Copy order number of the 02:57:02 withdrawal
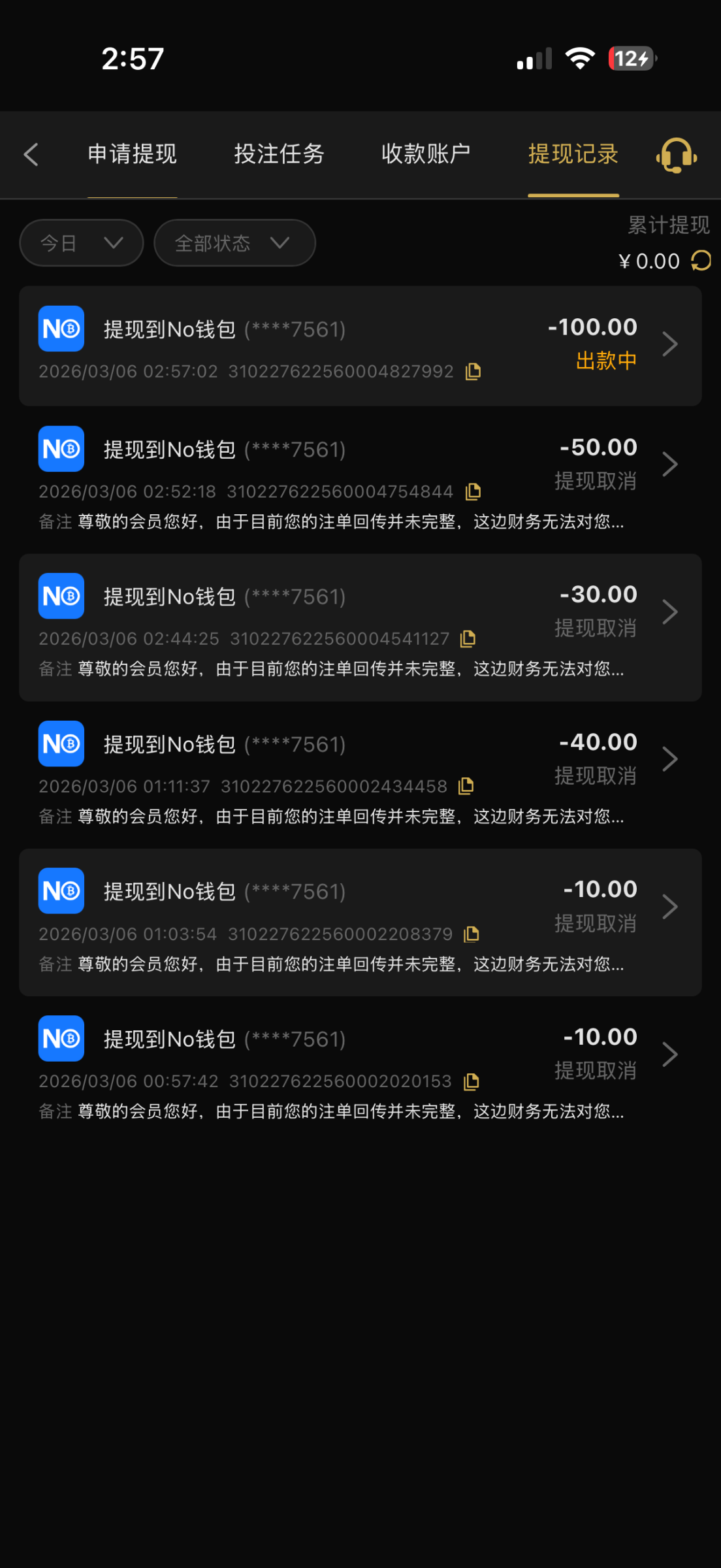 click(473, 372)
